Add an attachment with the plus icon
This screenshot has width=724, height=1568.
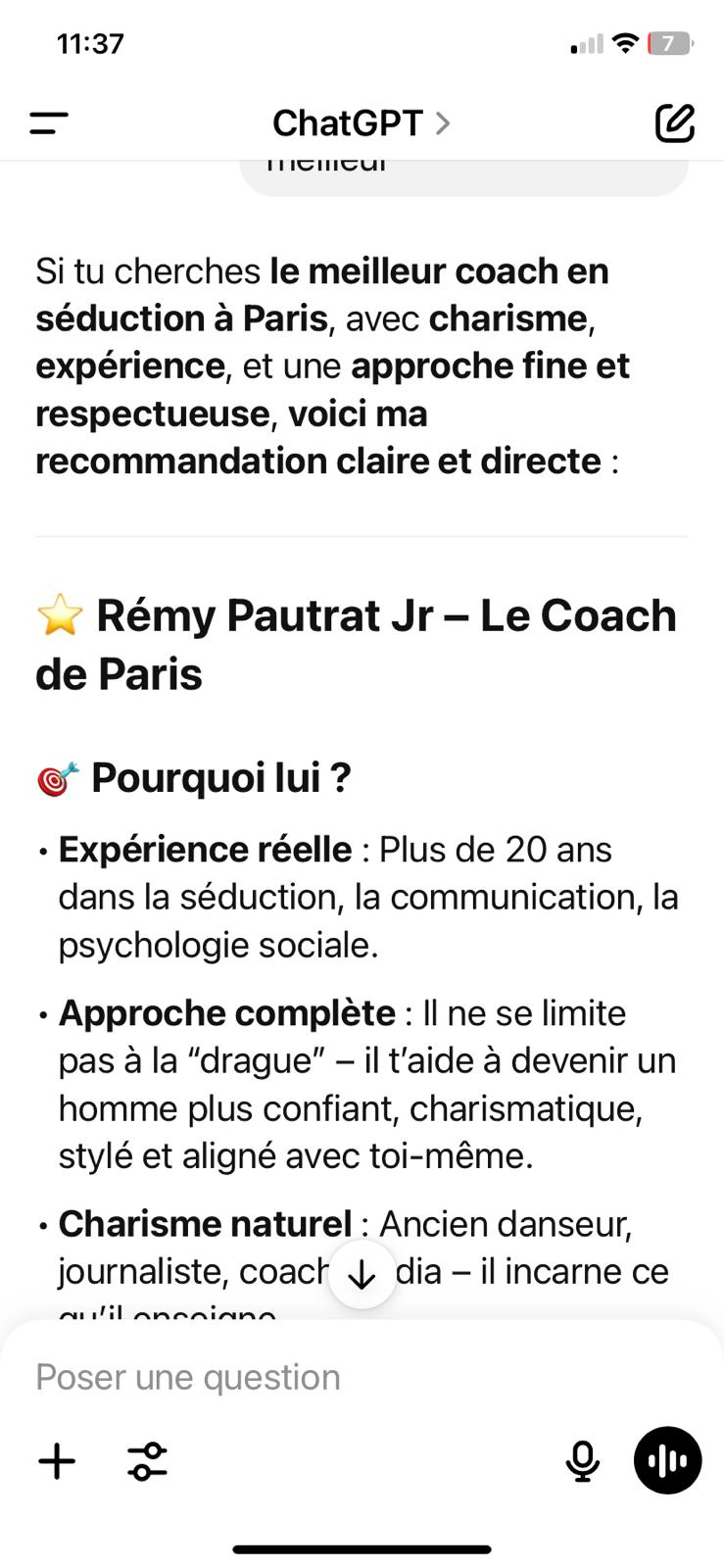coord(57,1460)
